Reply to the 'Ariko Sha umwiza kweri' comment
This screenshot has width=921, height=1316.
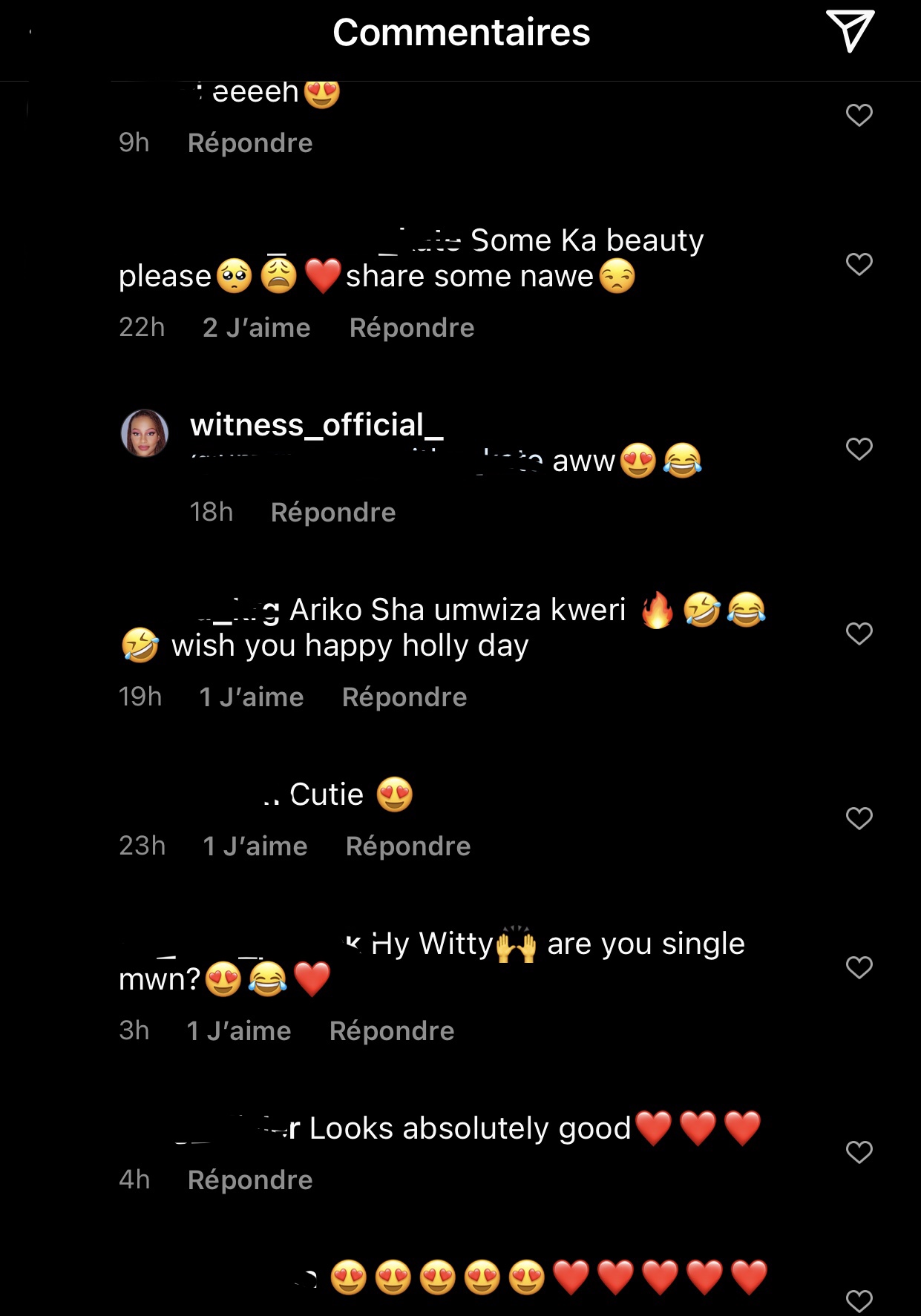pos(404,697)
